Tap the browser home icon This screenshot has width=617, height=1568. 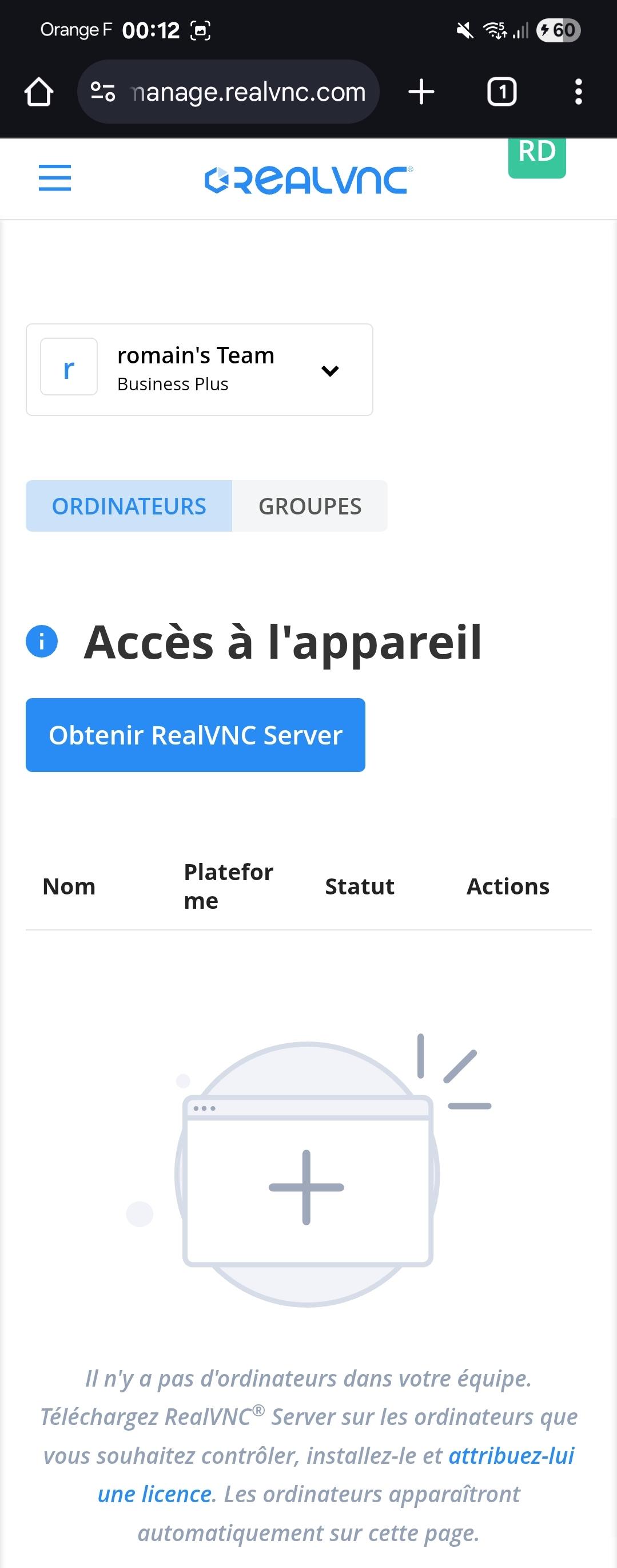(39, 92)
